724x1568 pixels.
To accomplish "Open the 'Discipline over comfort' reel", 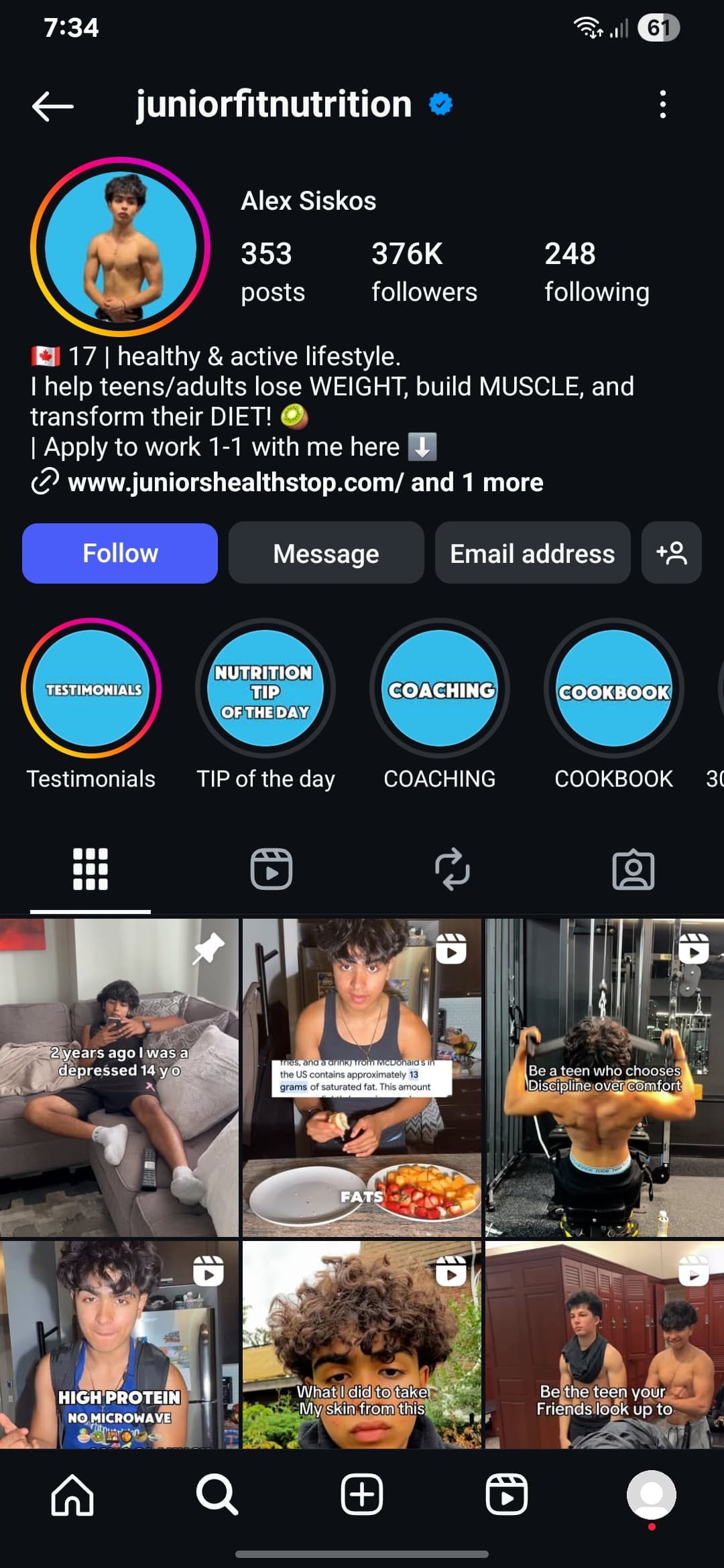I will (x=605, y=1077).
